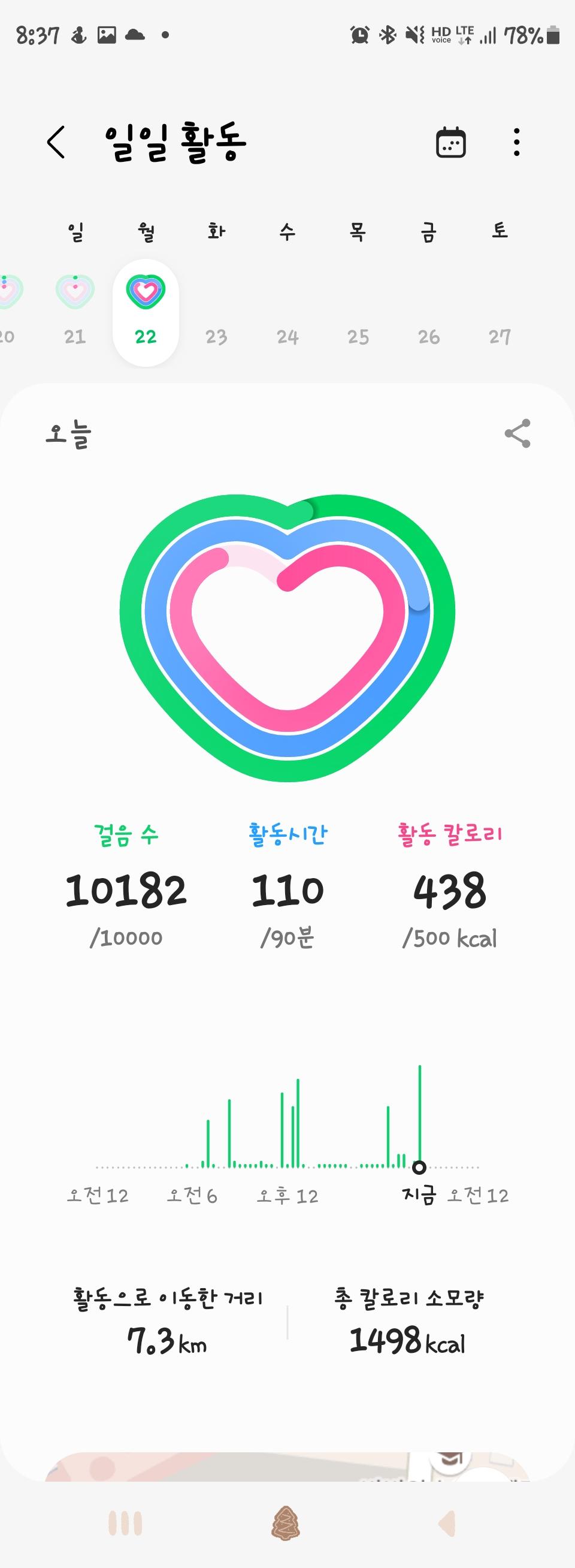Tap the system navigation back button

(x=446, y=1524)
